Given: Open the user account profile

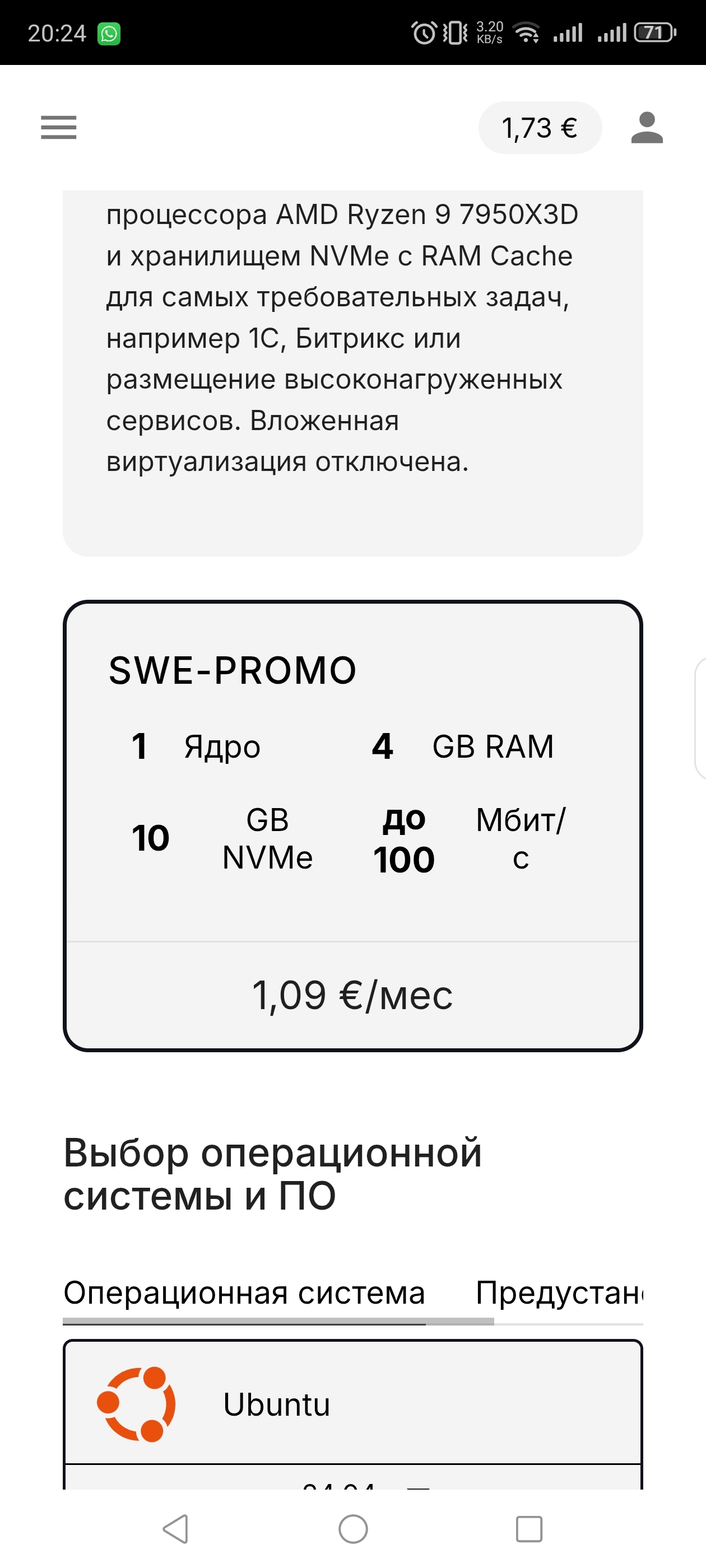Looking at the screenshot, I should click(x=646, y=128).
